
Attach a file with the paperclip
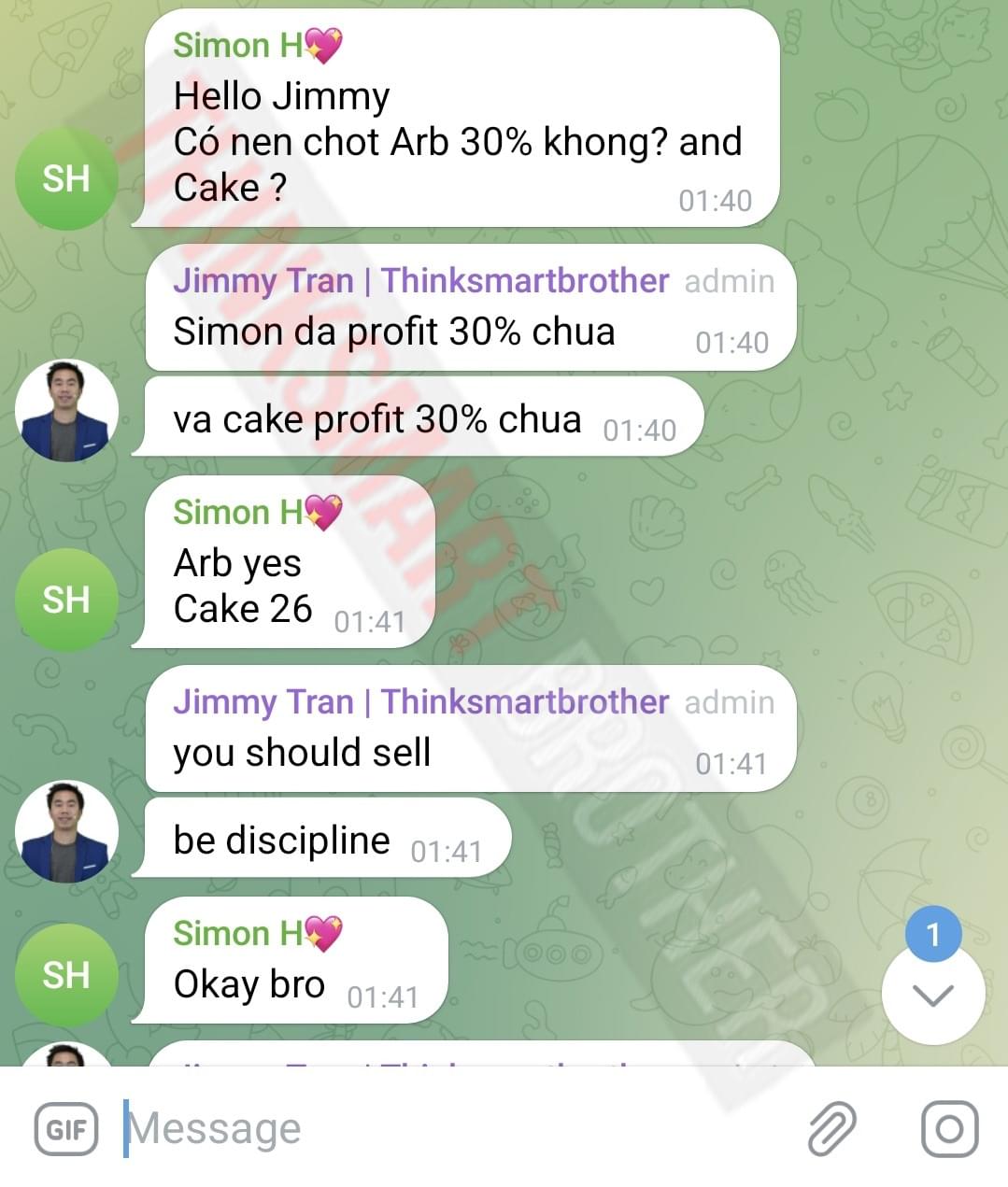831,1129
